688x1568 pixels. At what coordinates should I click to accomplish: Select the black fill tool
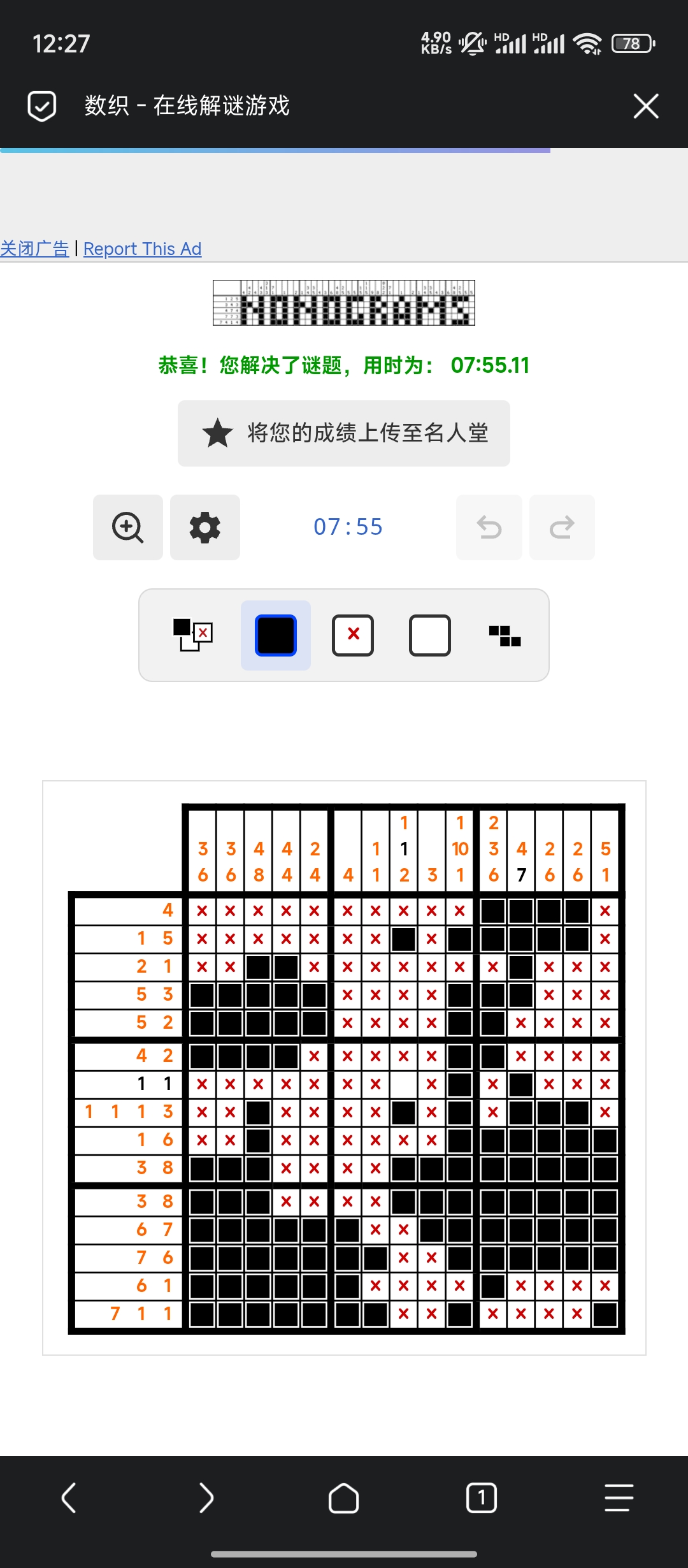pos(276,635)
